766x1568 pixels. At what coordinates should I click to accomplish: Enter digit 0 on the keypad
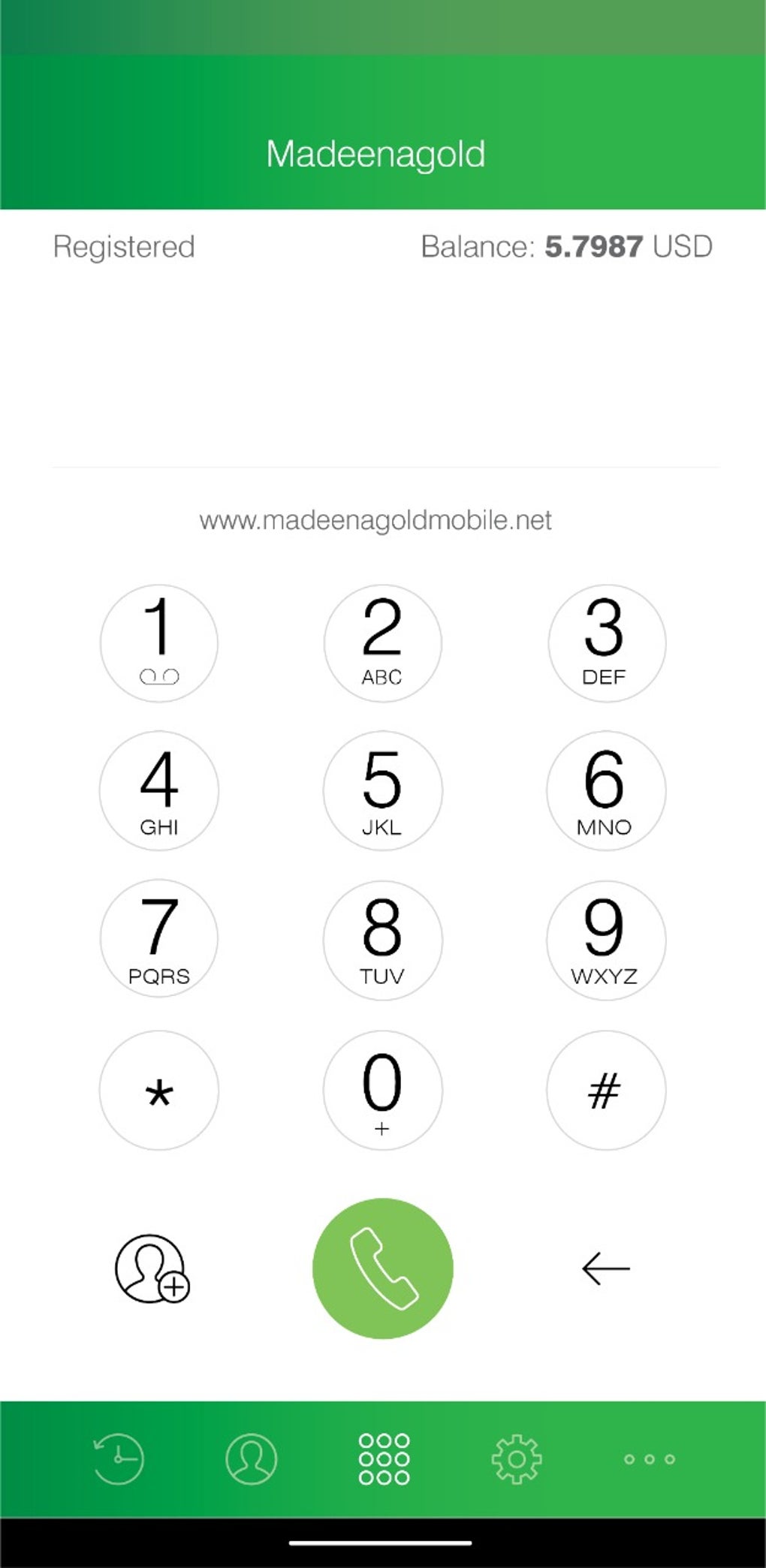382,1090
